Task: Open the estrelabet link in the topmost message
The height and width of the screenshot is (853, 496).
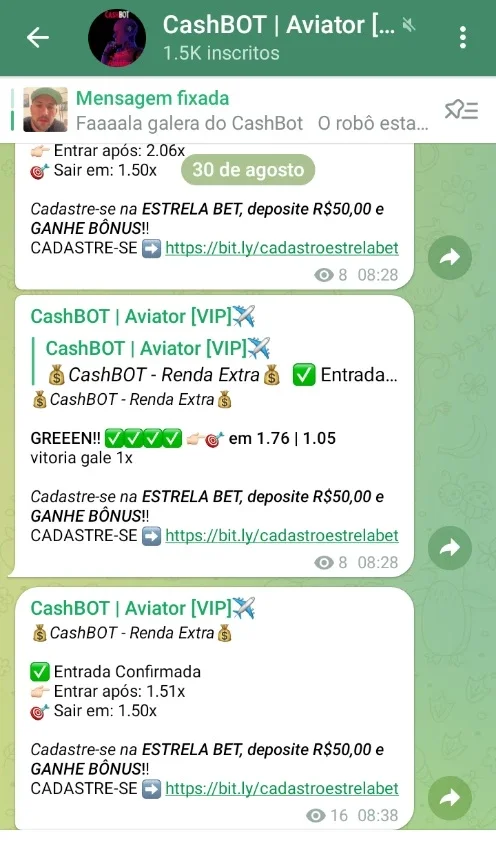Action: (x=282, y=248)
